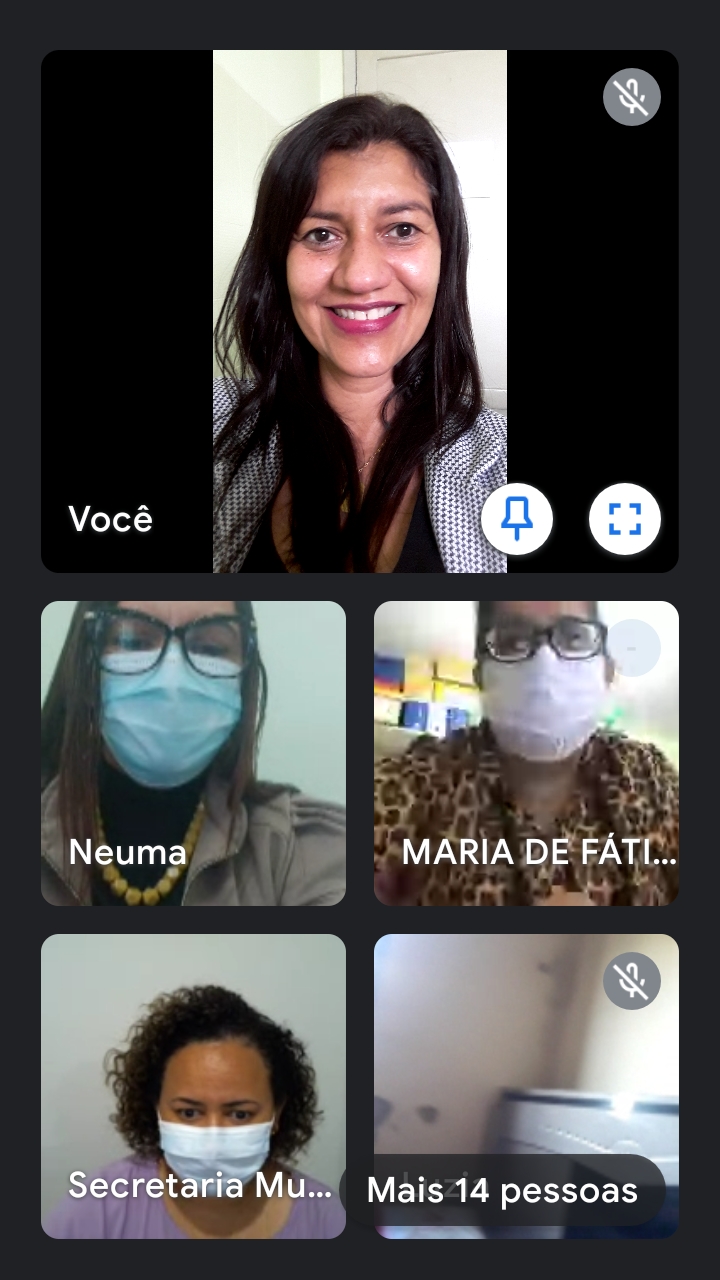Show Mais 14 pessoas participants
Viewport: 720px width, 1280px height.
coord(502,1190)
